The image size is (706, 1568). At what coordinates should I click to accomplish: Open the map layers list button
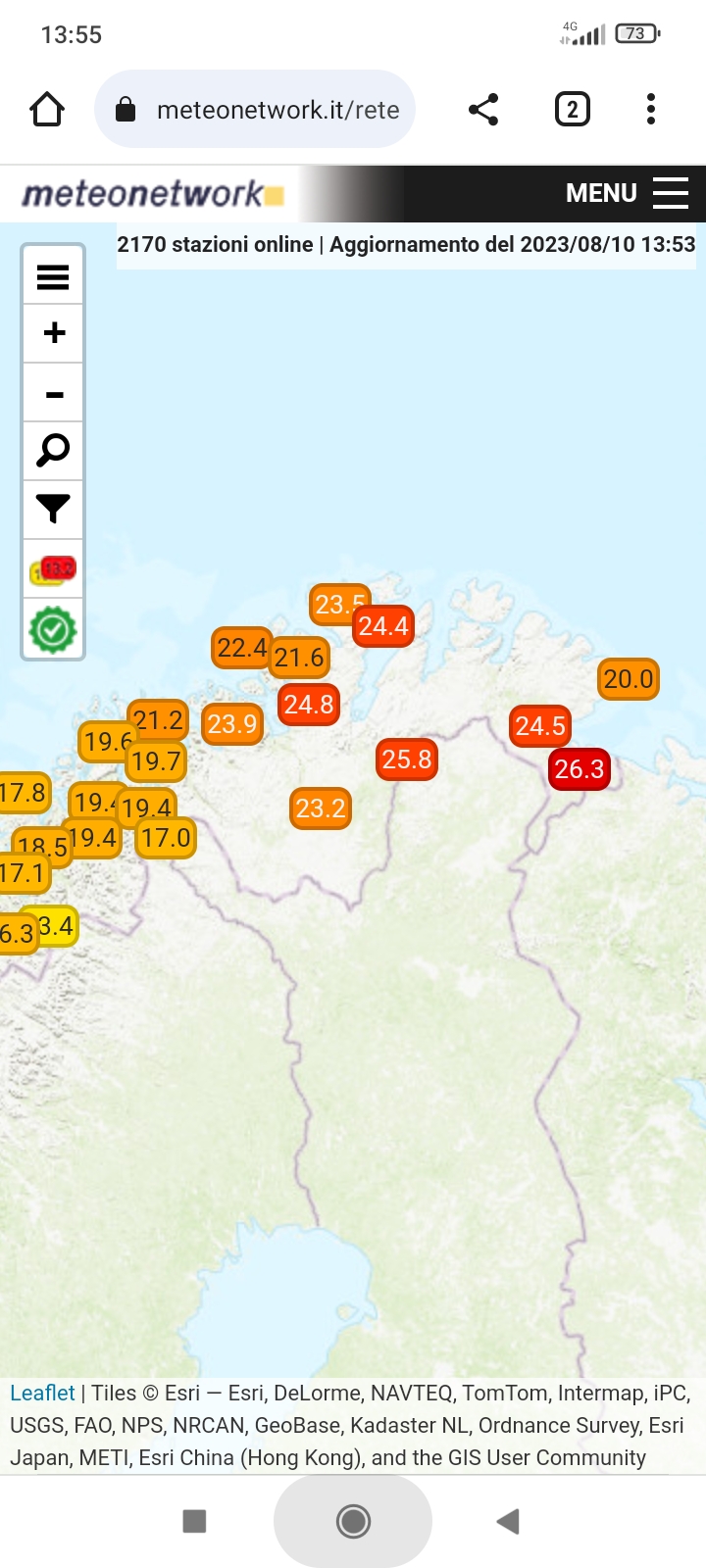click(x=53, y=277)
